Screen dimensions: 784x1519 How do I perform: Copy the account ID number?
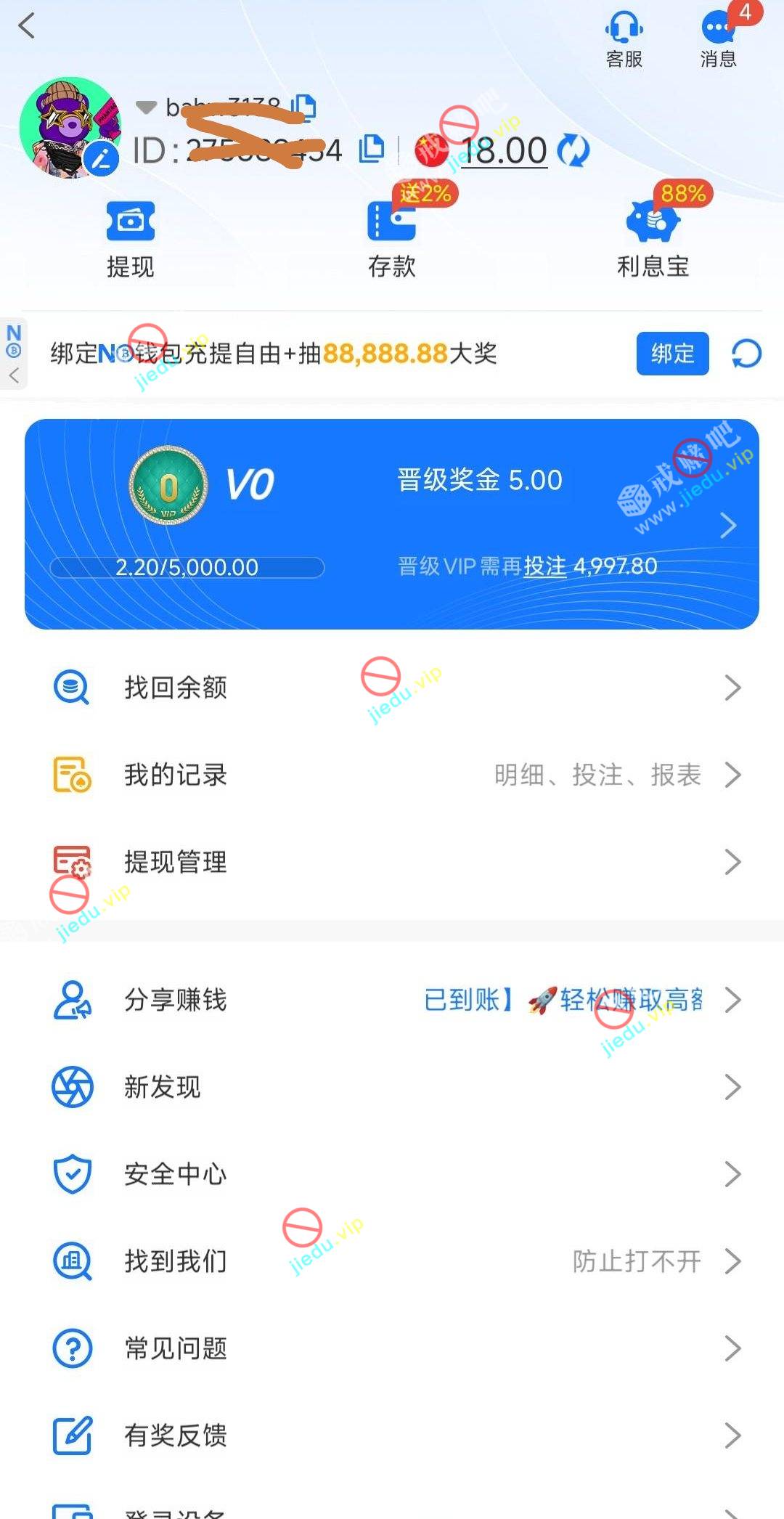(x=372, y=149)
